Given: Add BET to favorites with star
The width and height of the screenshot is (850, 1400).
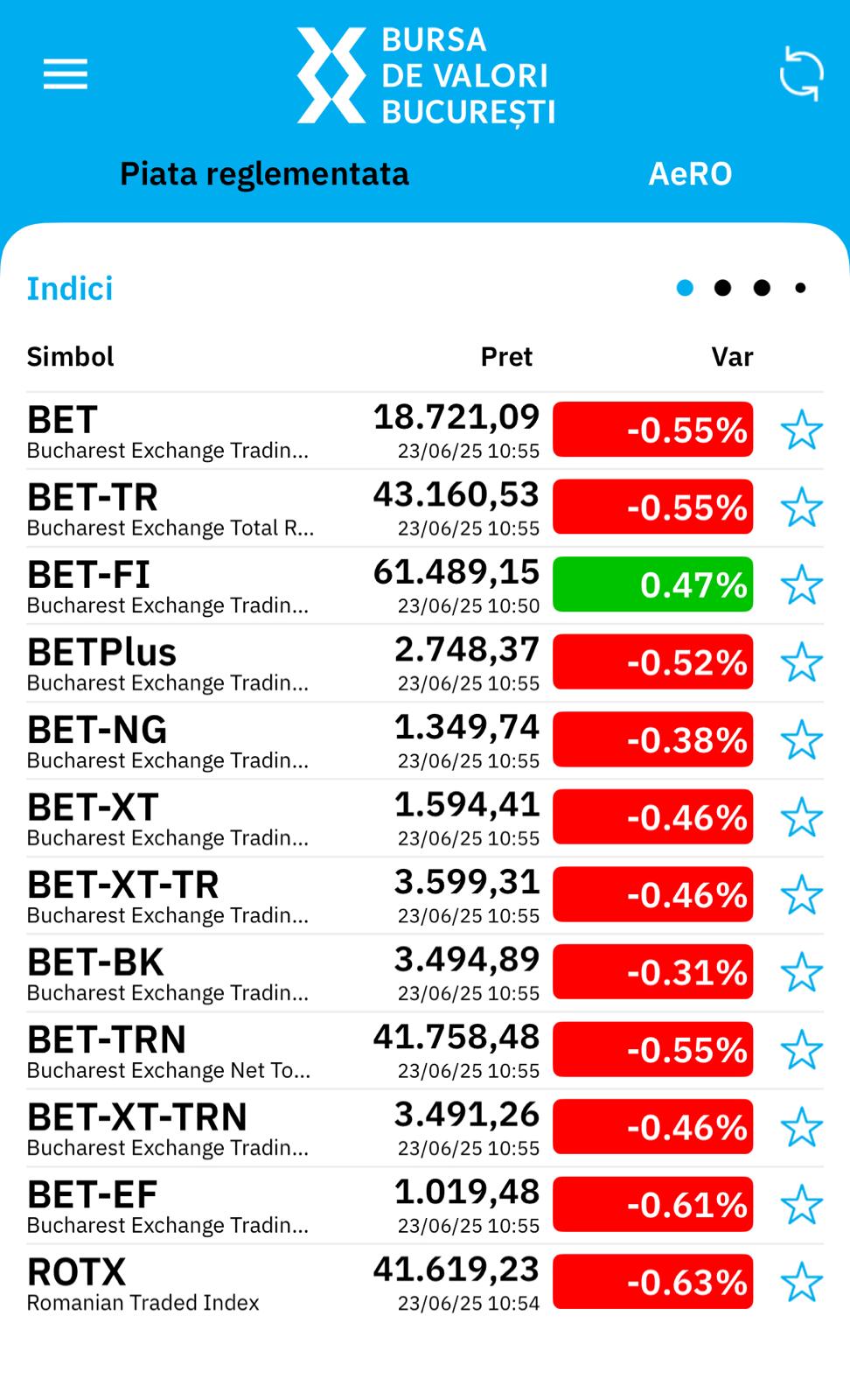Looking at the screenshot, I should click(802, 430).
